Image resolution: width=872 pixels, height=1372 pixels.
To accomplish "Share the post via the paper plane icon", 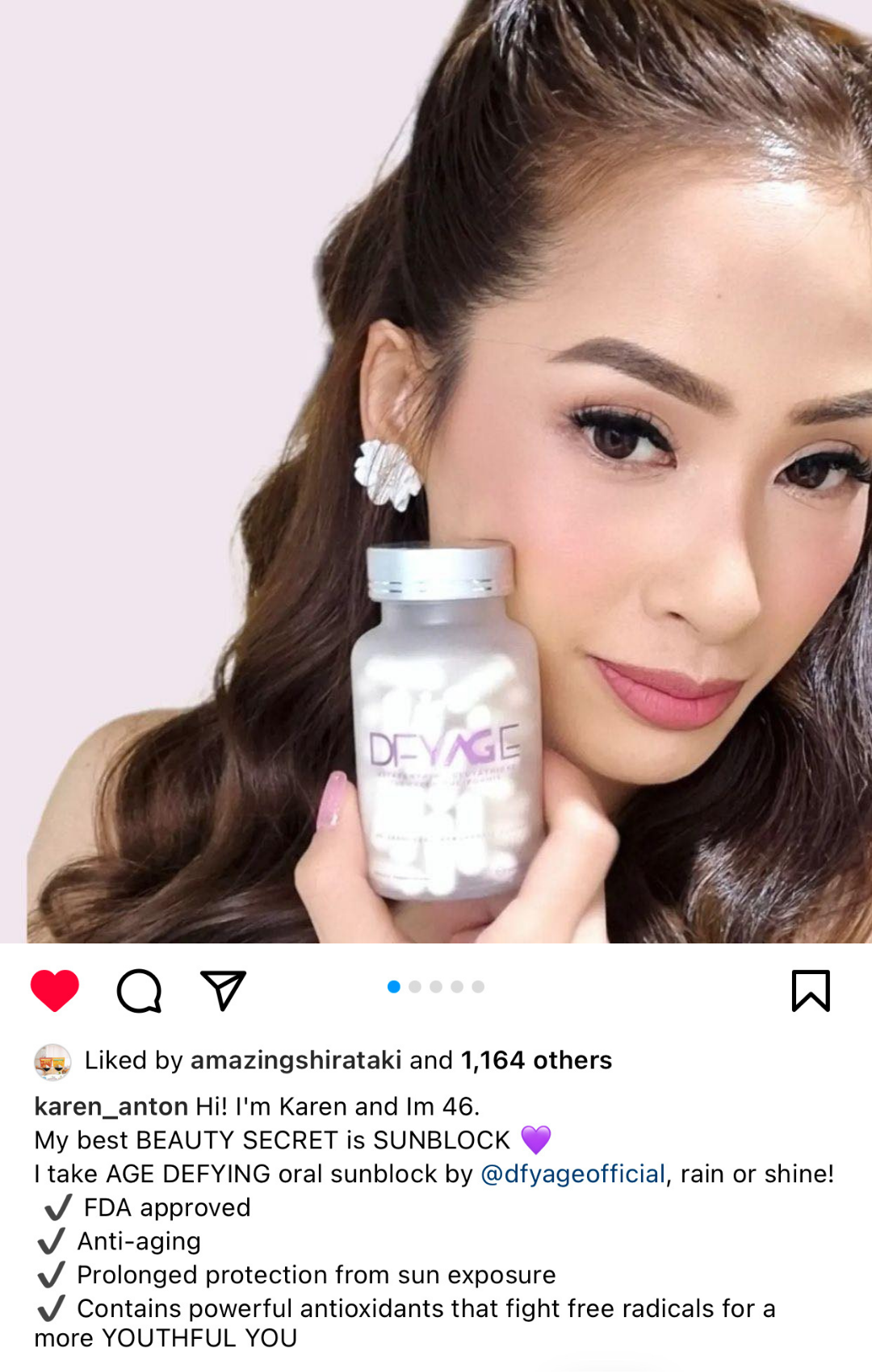I will pos(223,990).
